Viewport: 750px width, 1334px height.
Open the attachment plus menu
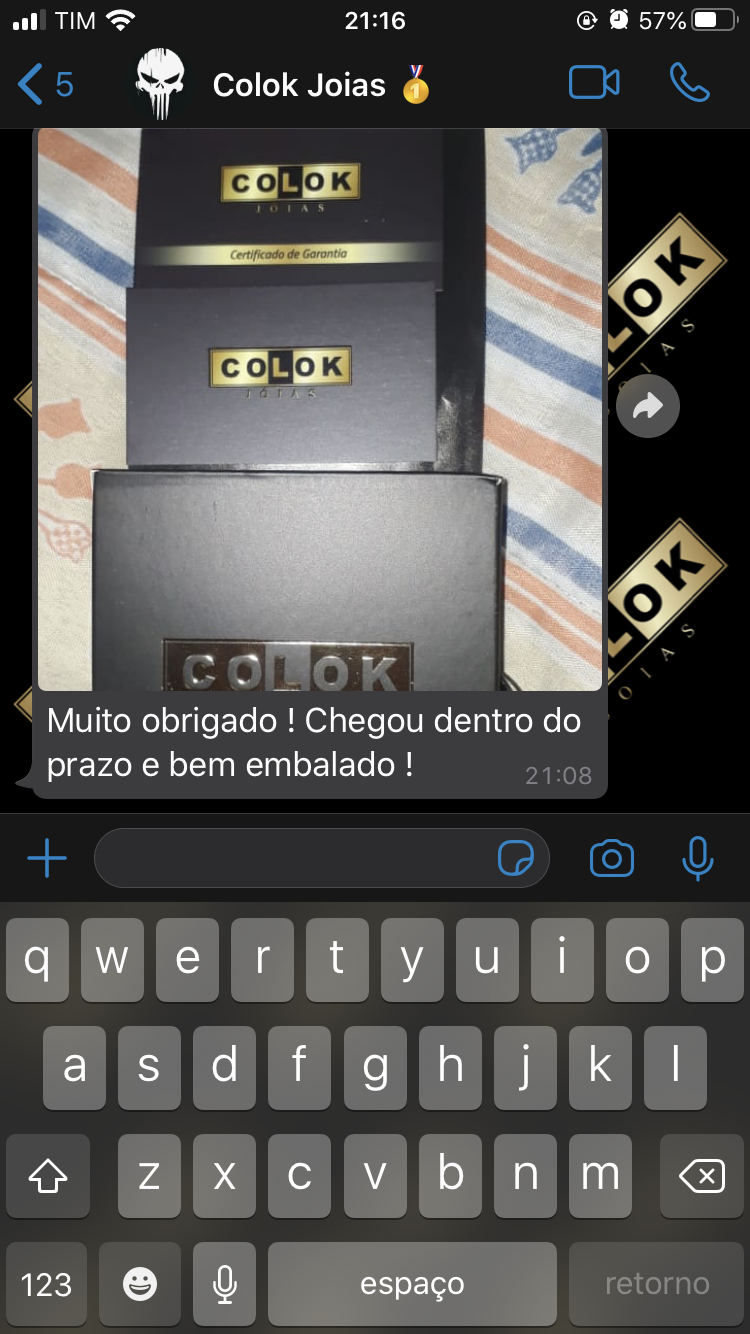coord(46,859)
